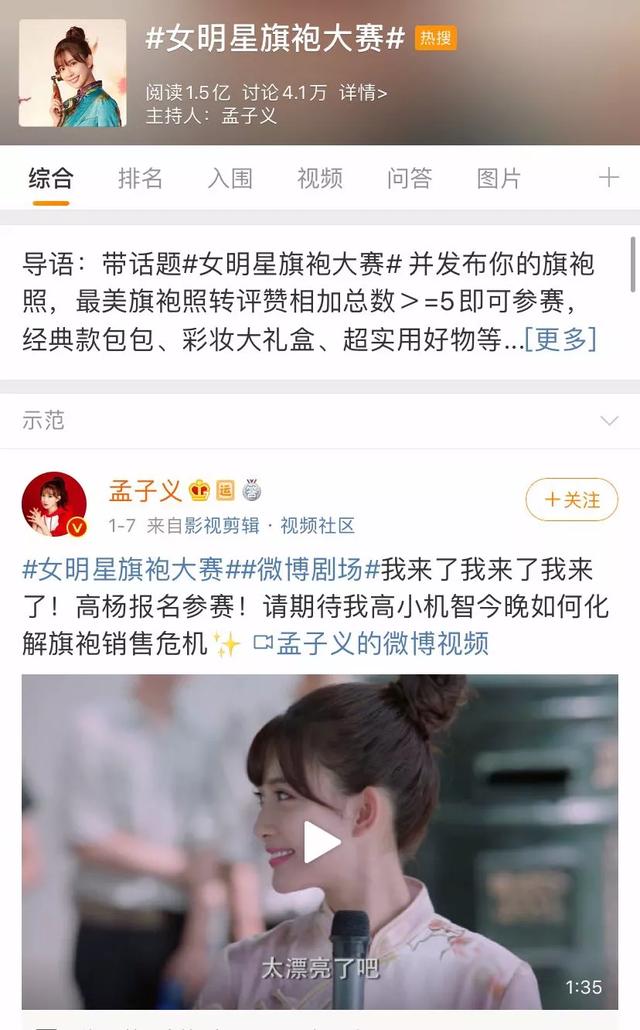Image resolution: width=640 pixels, height=1030 pixels.
Task: Open the 孟子义的微博视频 link
Action: click(x=371, y=643)
